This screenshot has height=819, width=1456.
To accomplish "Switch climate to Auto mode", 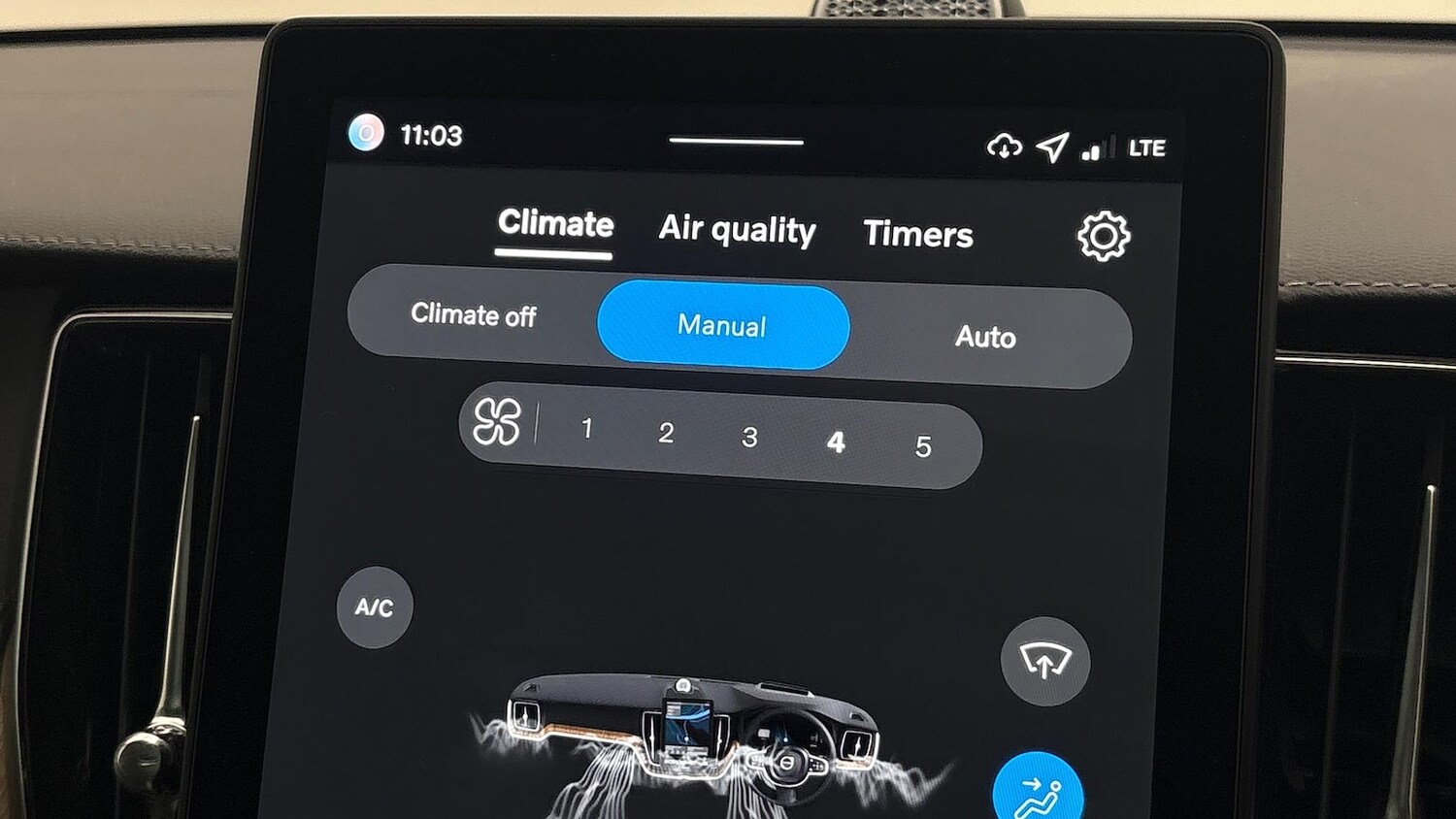I will 985,337.
